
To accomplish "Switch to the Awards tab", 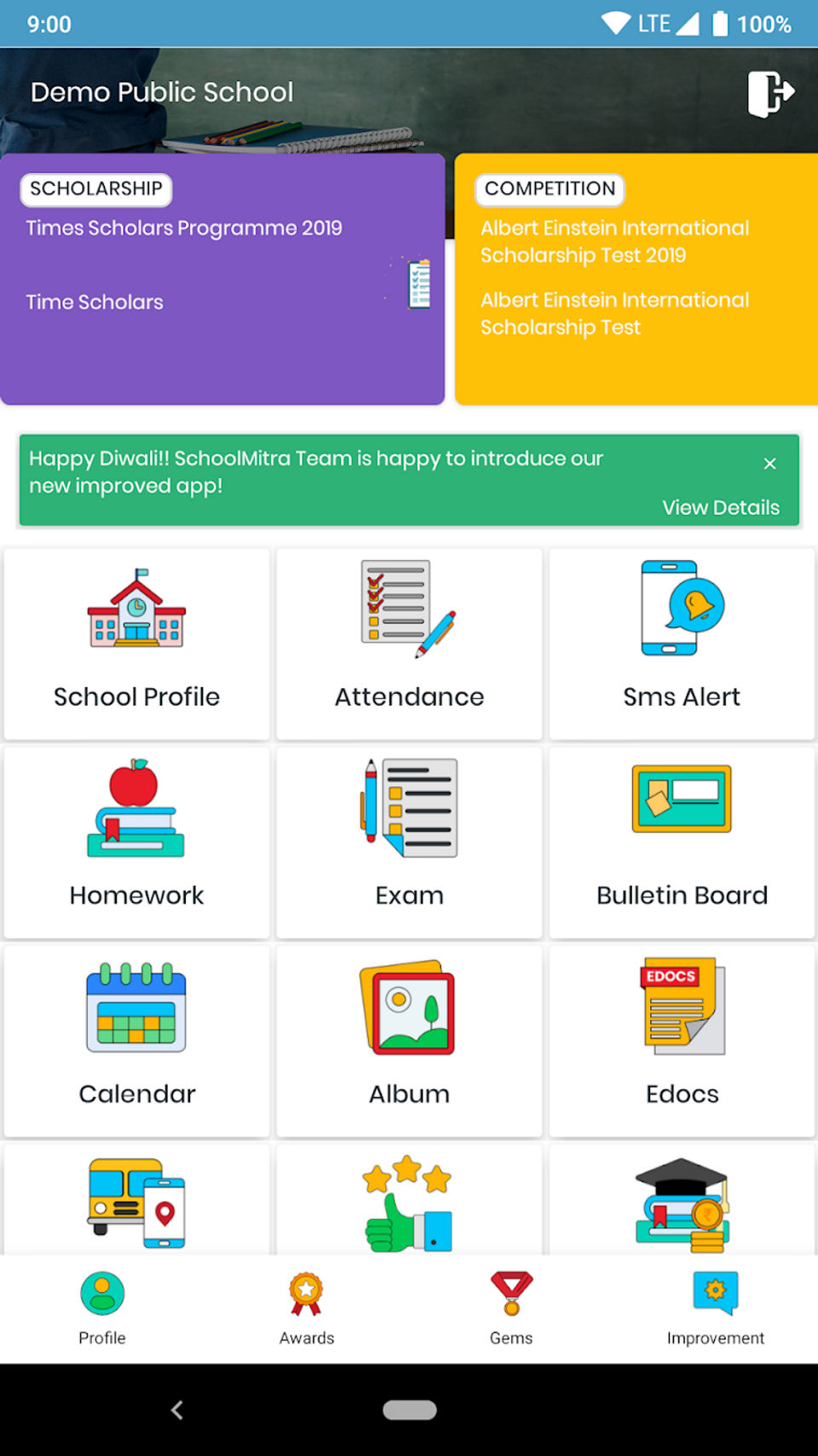I will [x=307, y=1308].
